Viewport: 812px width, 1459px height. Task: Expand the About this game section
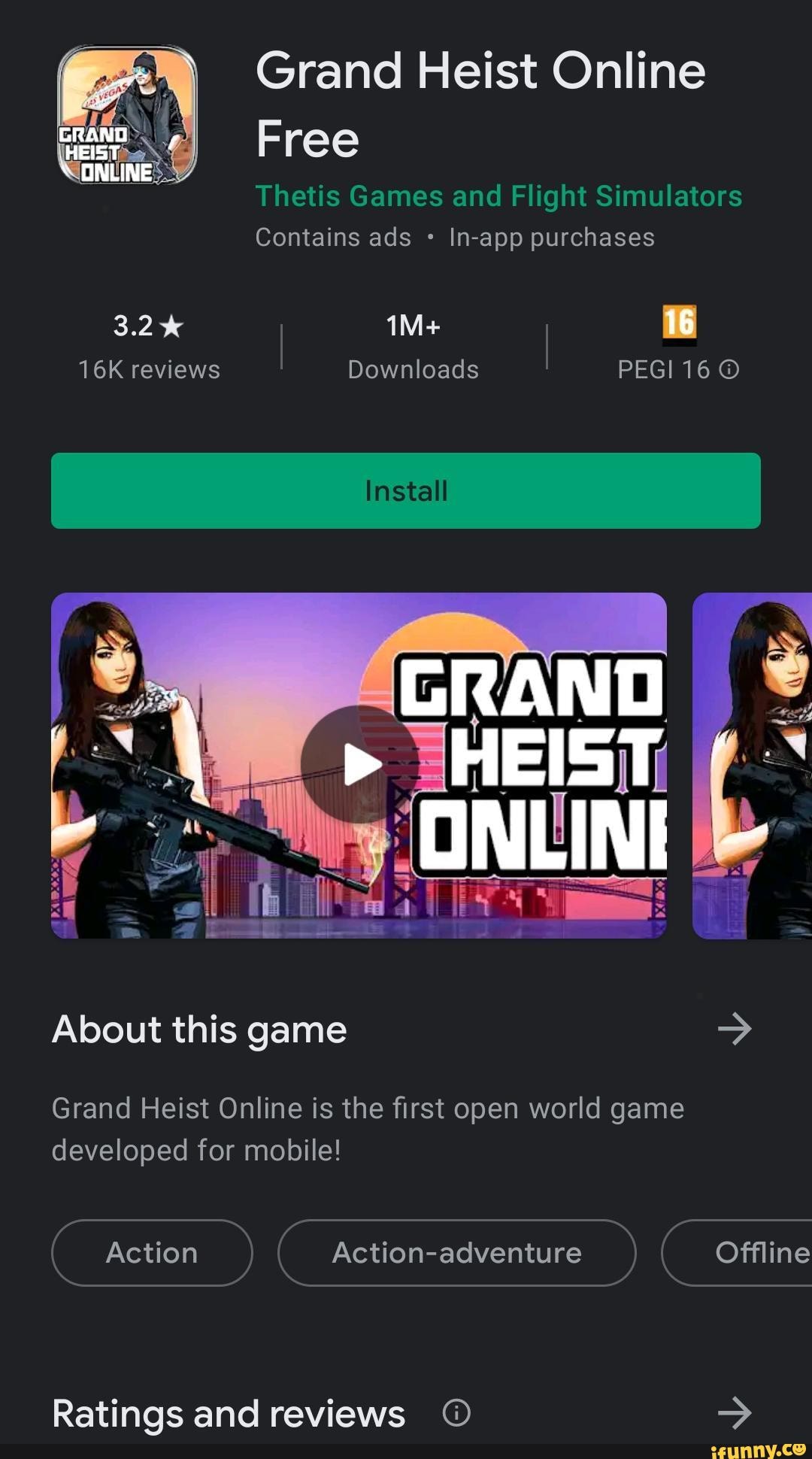pos(734,1029)
